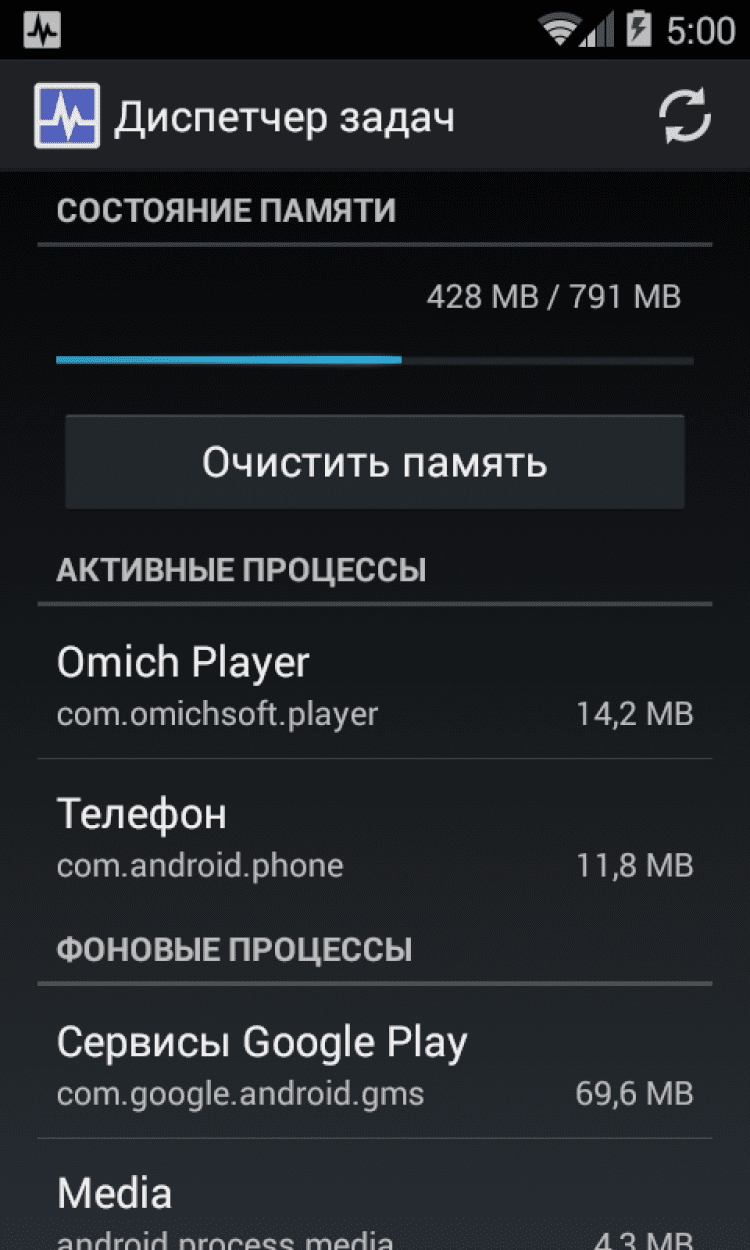The image size is (750, 1250).
Task: Select the Телефон process row
Action: pyautogui.click(x=374, y=837)
